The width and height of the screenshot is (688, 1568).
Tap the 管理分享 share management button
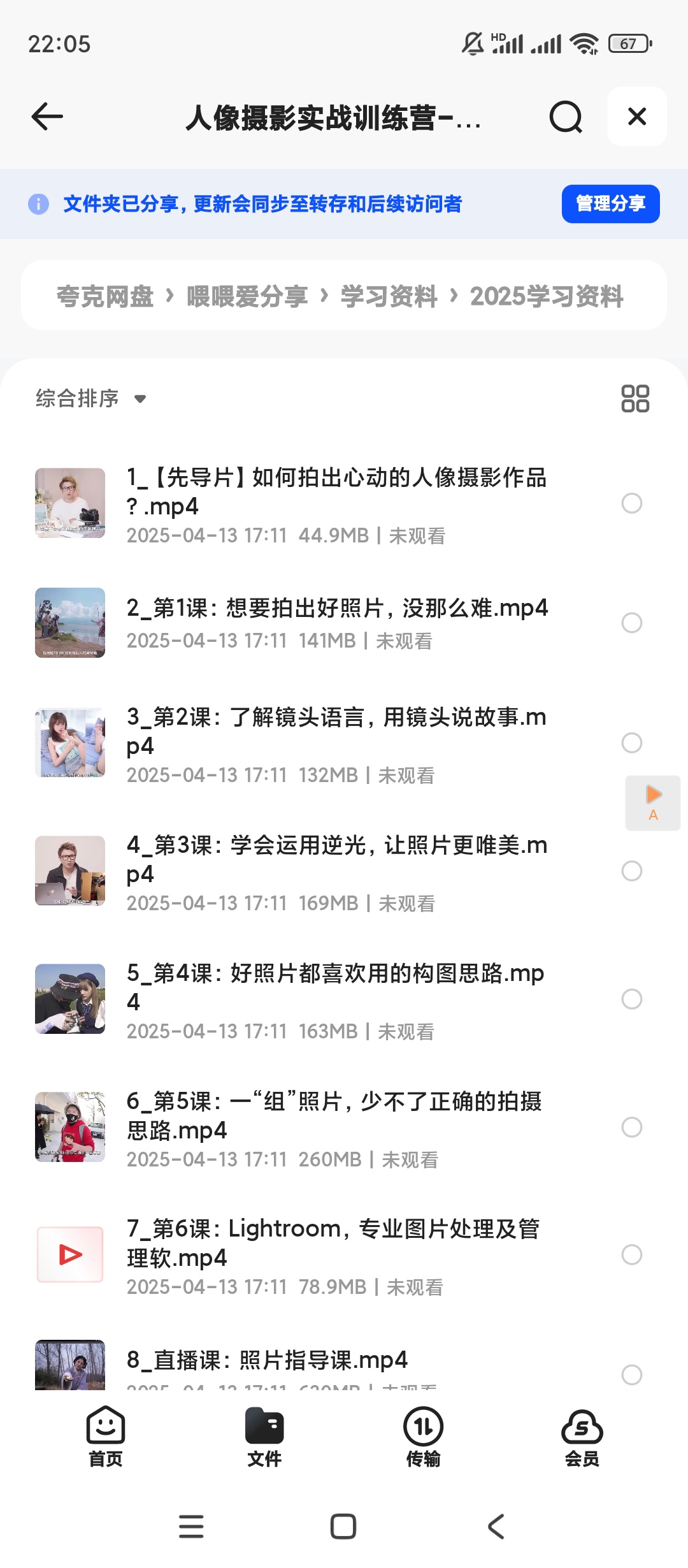click(609, 204)
